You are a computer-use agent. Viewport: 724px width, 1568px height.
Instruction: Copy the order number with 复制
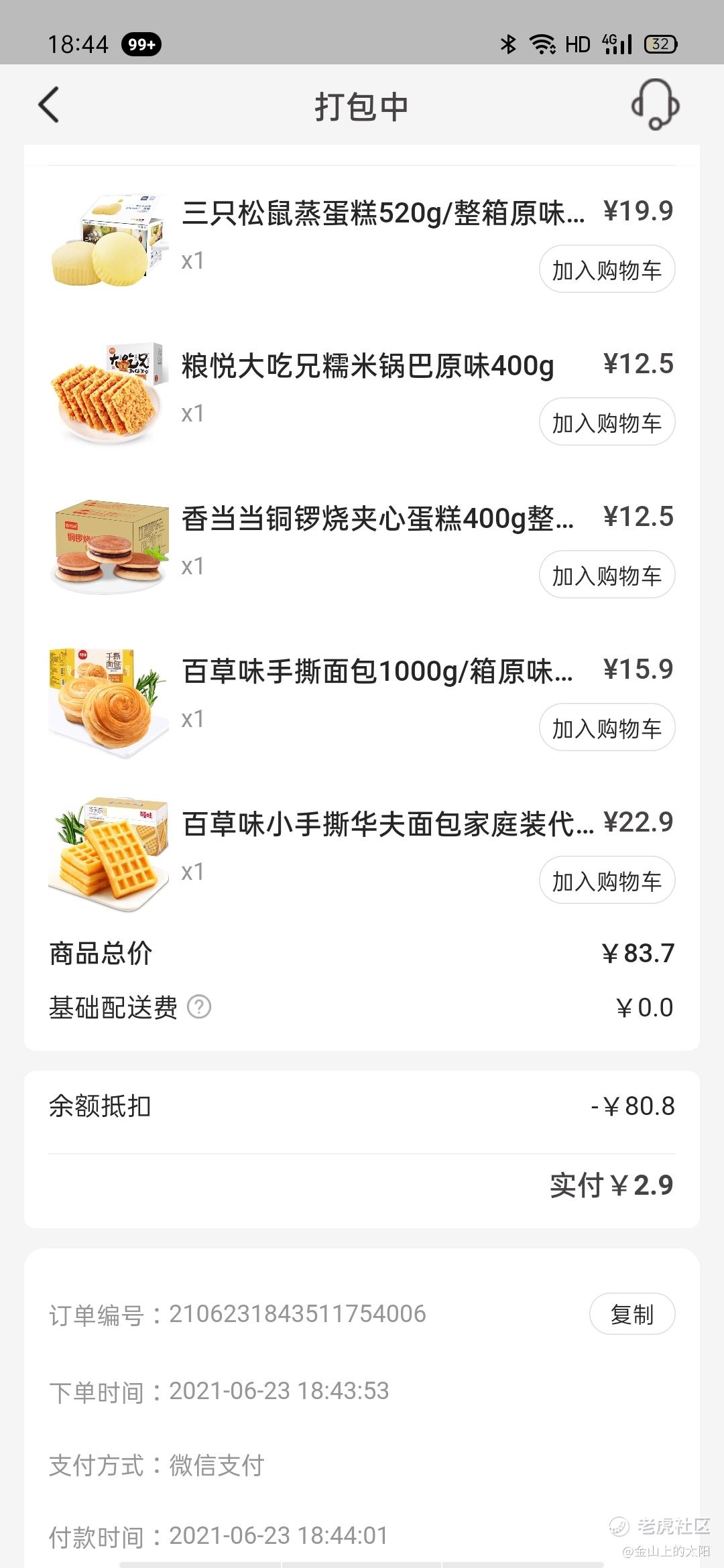(632, 1314)
